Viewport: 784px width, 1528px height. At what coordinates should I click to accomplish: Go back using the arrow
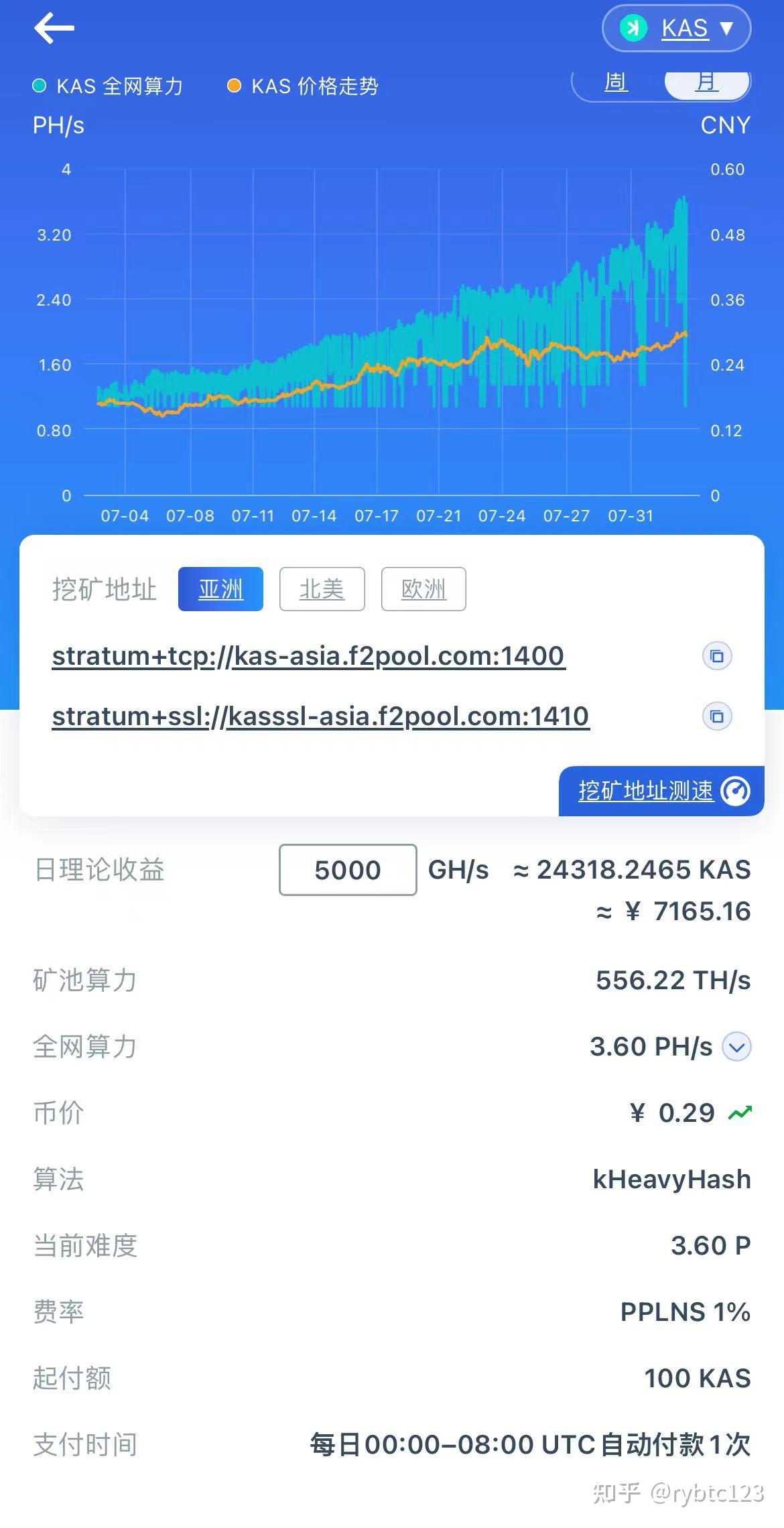(54, 28)
